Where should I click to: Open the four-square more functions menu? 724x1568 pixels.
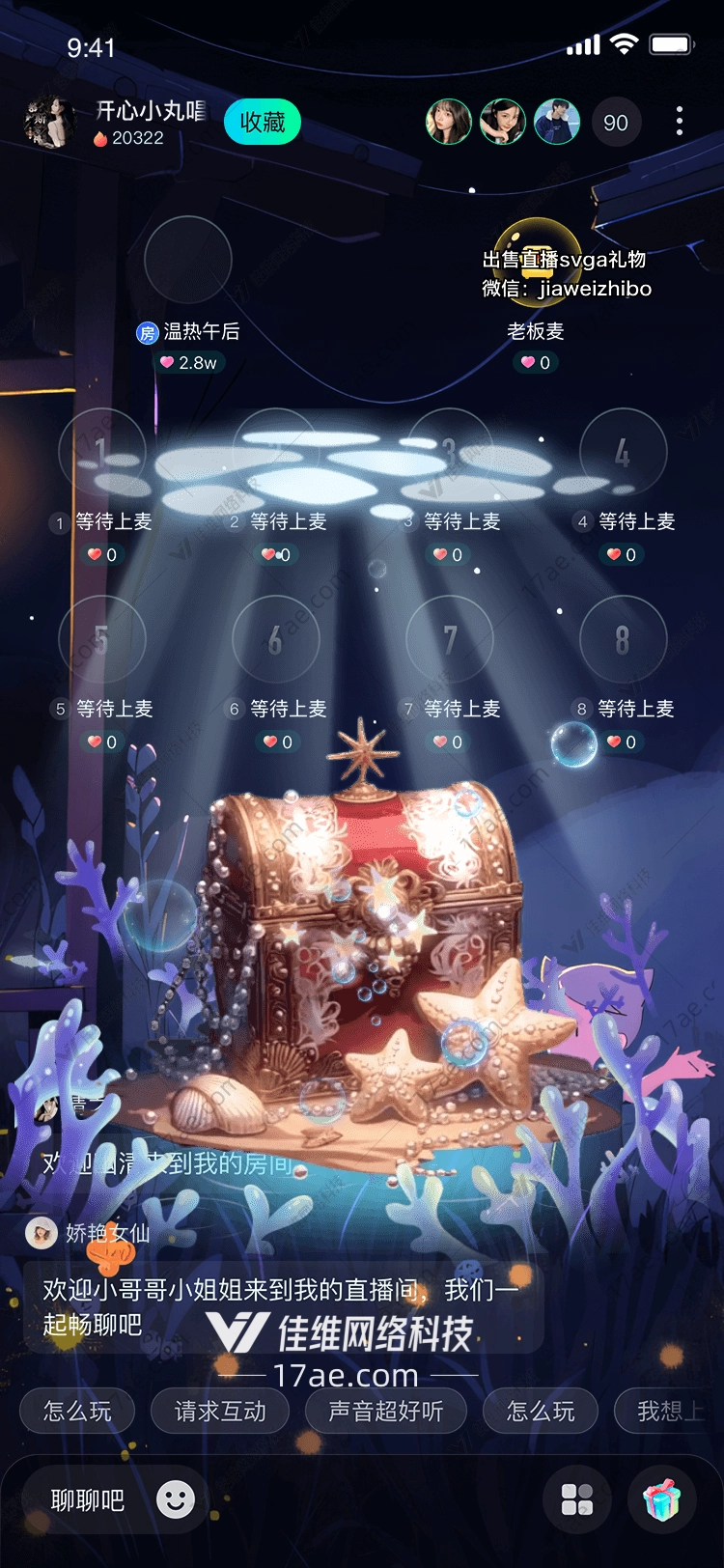pyautogui.click(x=577, y=1500)
